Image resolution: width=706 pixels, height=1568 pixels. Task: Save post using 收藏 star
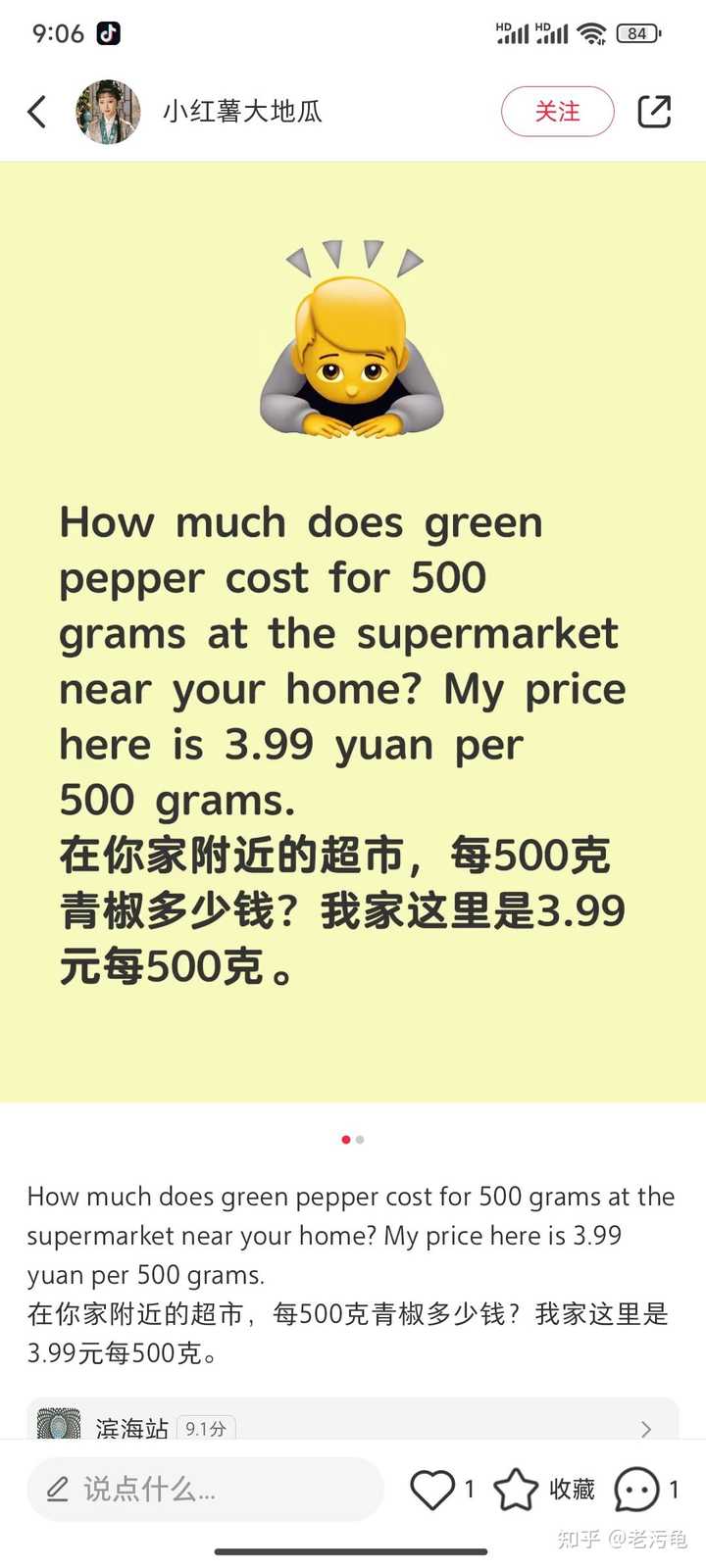tap(516, 1490)
